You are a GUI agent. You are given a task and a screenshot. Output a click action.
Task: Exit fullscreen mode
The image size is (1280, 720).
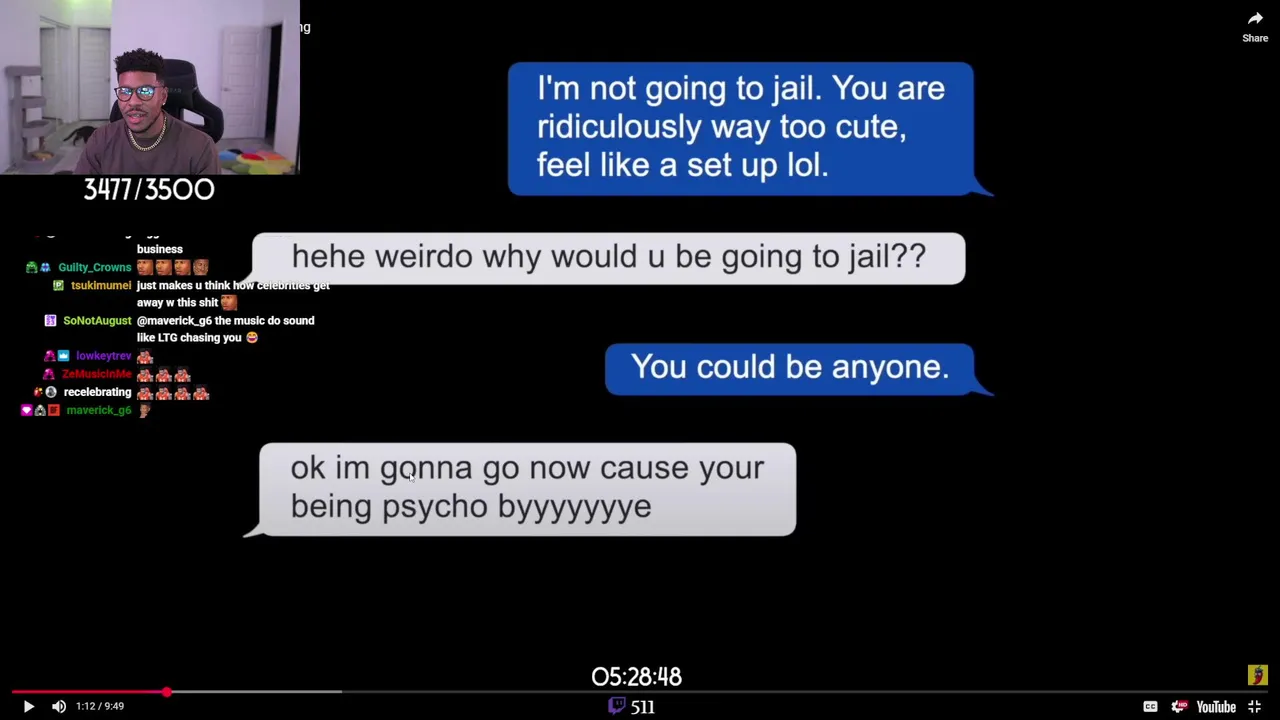(1254, 706)
